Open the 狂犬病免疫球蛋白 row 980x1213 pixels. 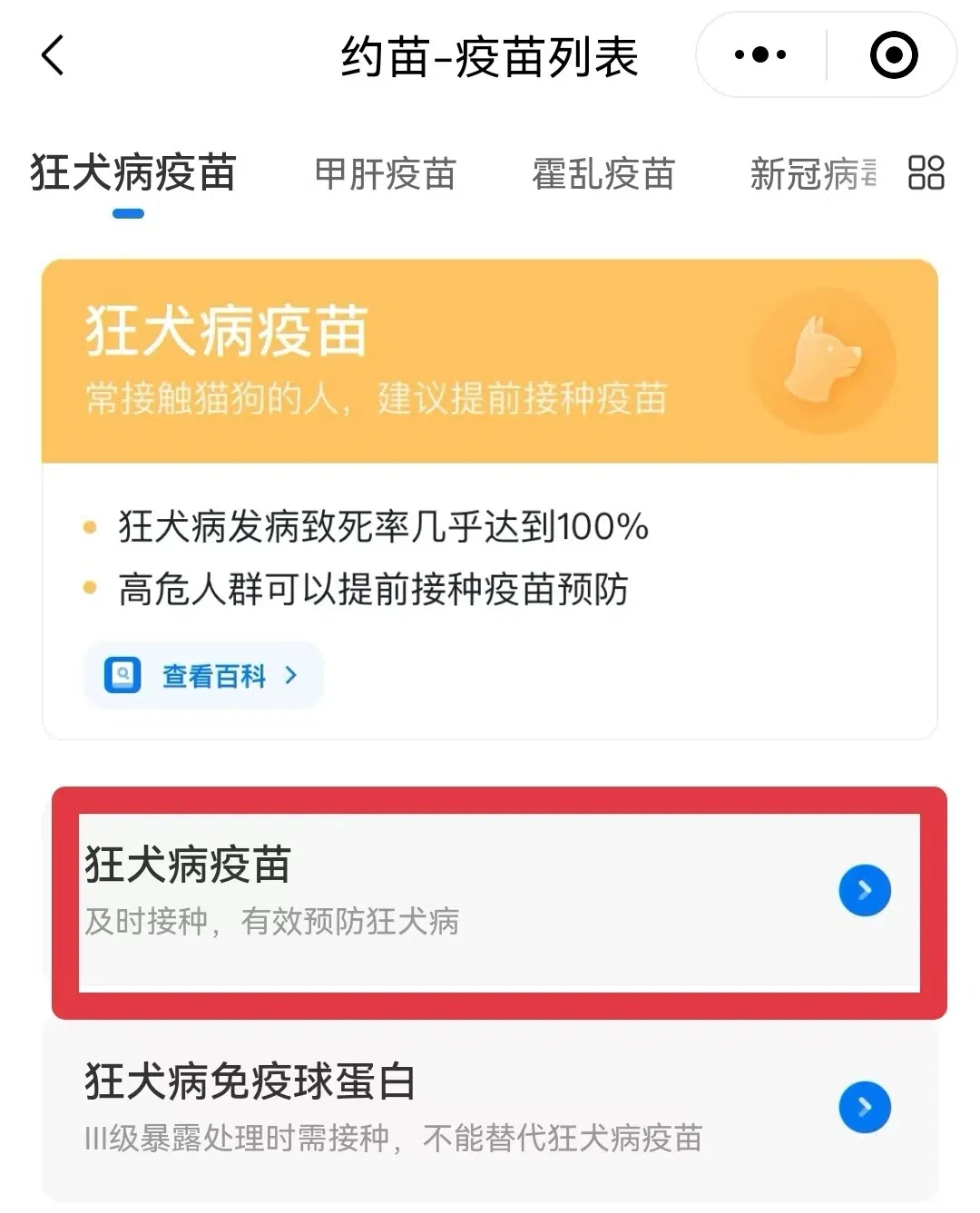[x=490, y=1107]
